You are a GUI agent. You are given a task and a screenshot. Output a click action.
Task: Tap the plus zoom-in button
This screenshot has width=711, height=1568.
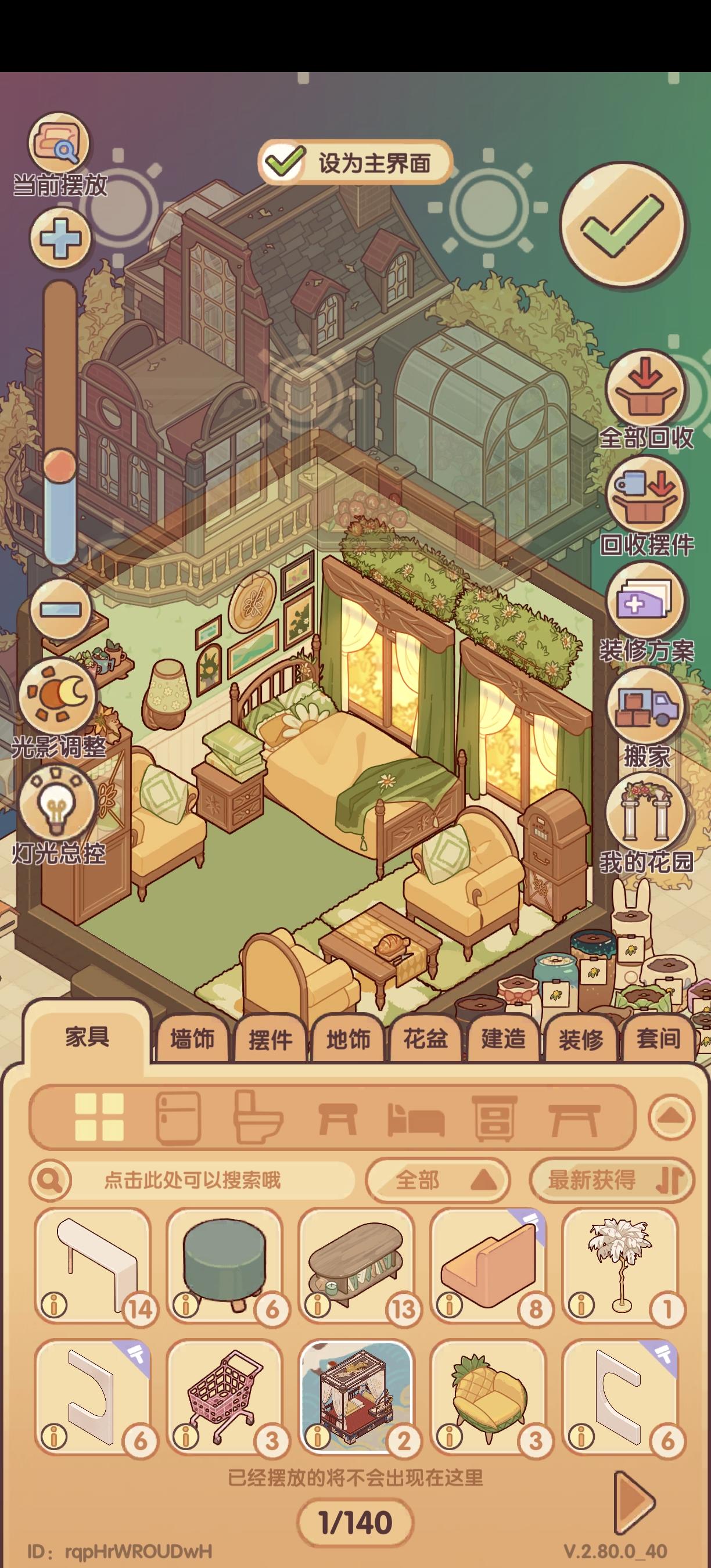[x=60, y=238]
